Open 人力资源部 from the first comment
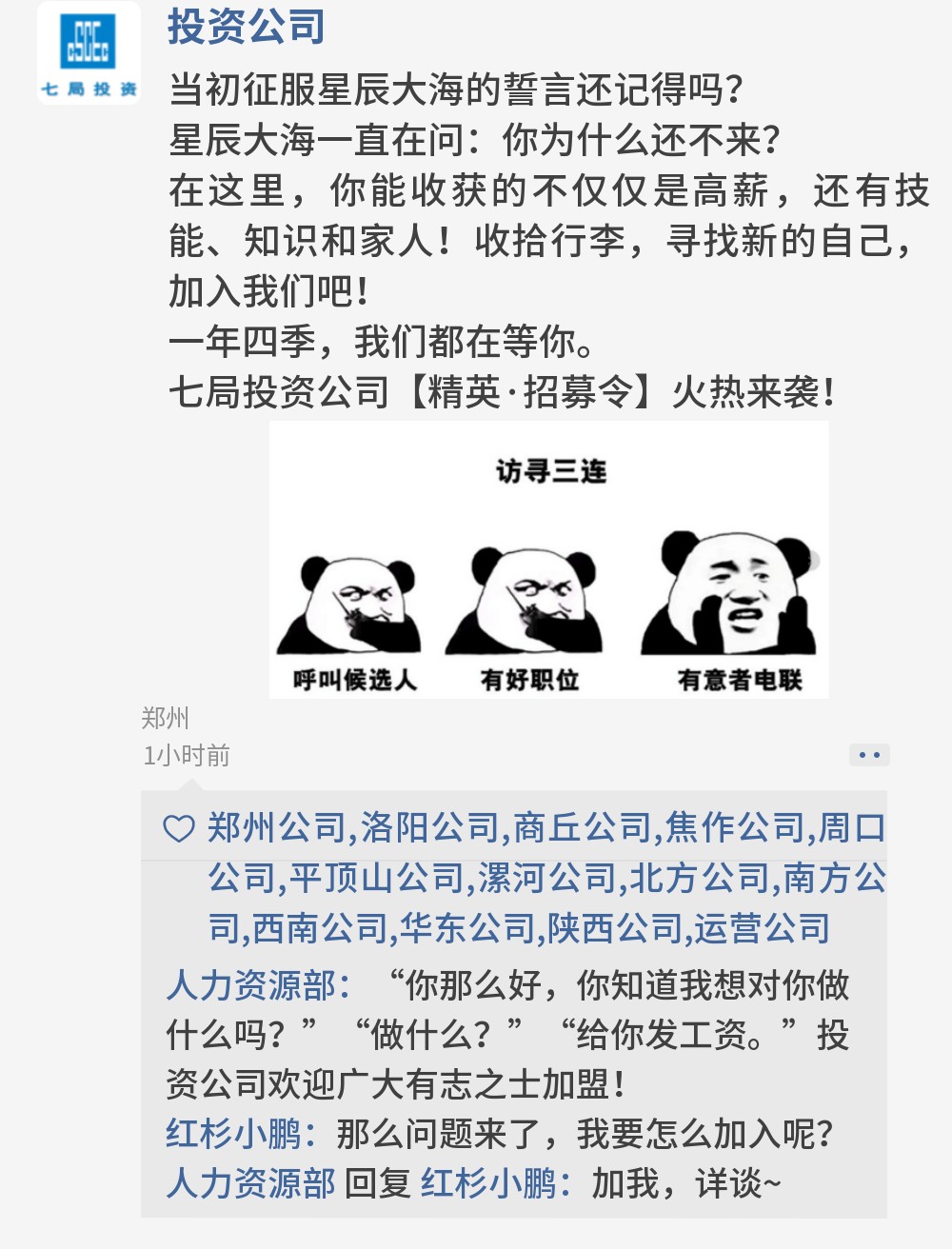 pyautogui.click(x=249, y=985)
